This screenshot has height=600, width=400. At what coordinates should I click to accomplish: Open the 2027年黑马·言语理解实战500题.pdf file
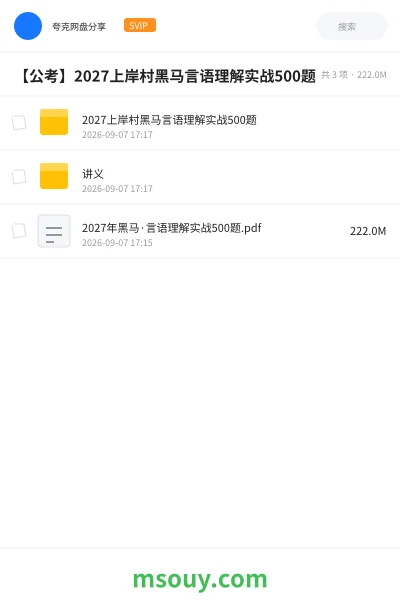(x=200, y=231)
